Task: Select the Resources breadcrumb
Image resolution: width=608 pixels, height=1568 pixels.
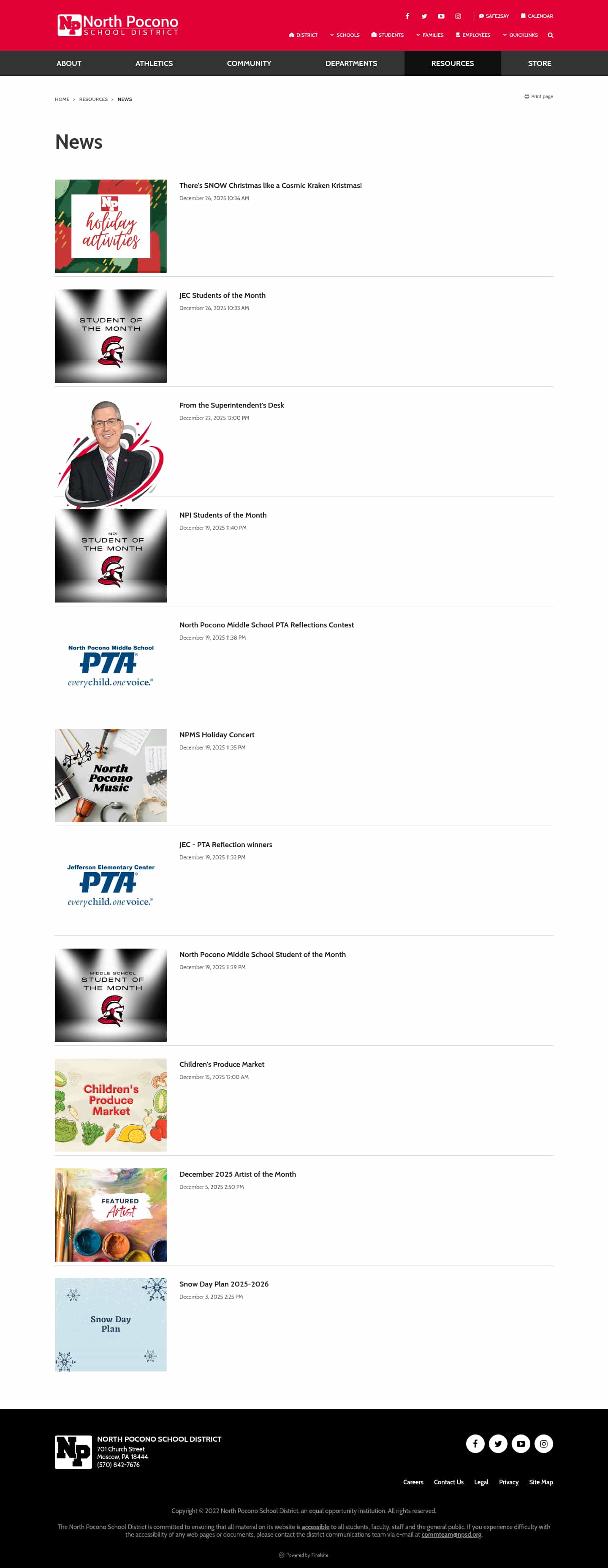Action: point(93,99)
